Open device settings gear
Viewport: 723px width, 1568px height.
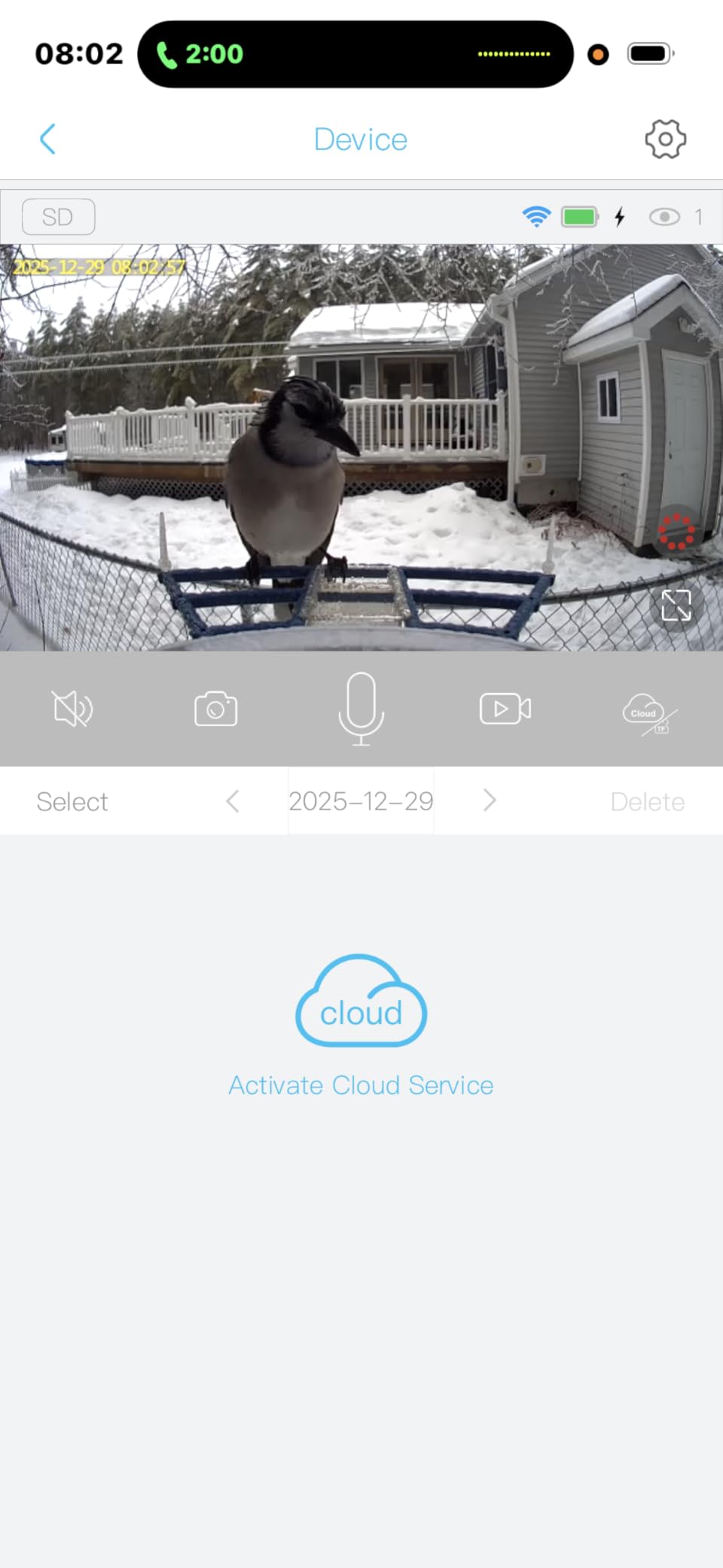pos(665,139)
